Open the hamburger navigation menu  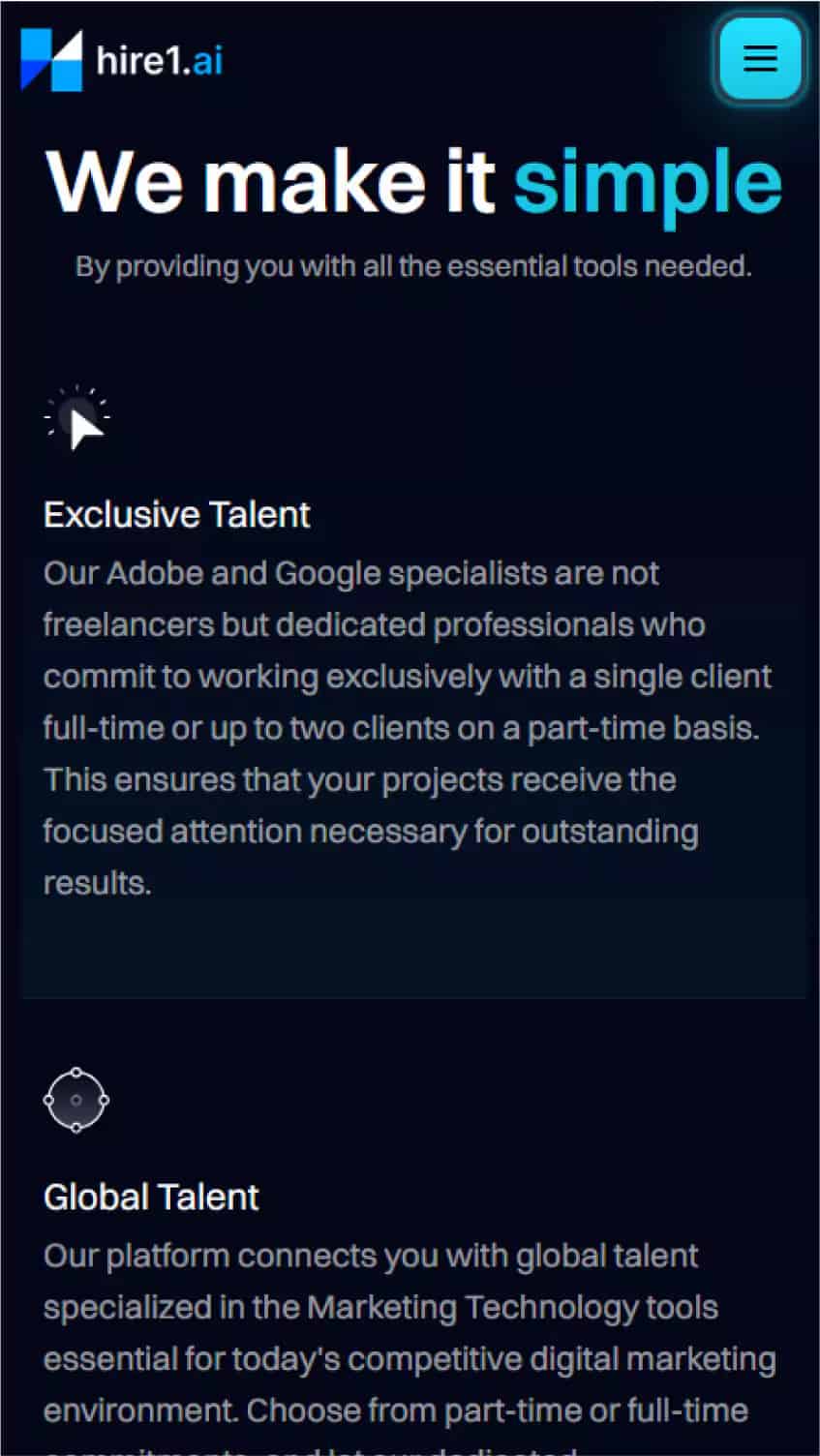coord(760,59)
